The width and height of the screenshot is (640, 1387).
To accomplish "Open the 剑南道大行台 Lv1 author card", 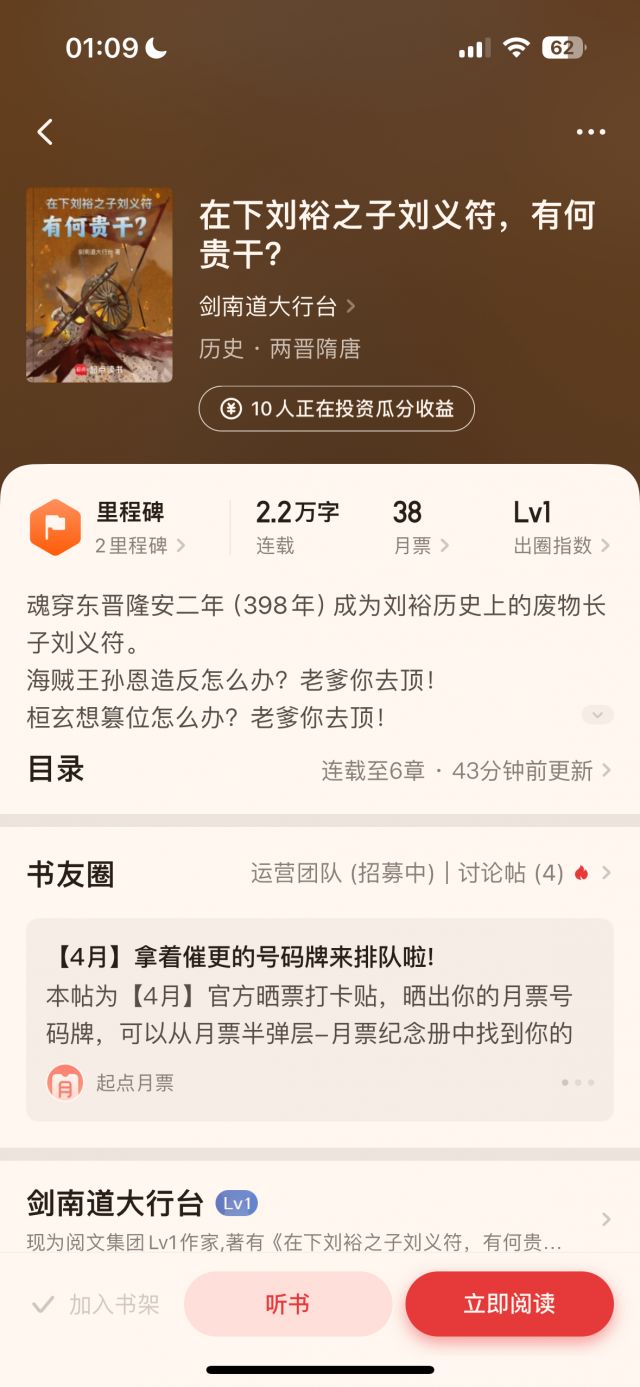I will coord(319,1218).
